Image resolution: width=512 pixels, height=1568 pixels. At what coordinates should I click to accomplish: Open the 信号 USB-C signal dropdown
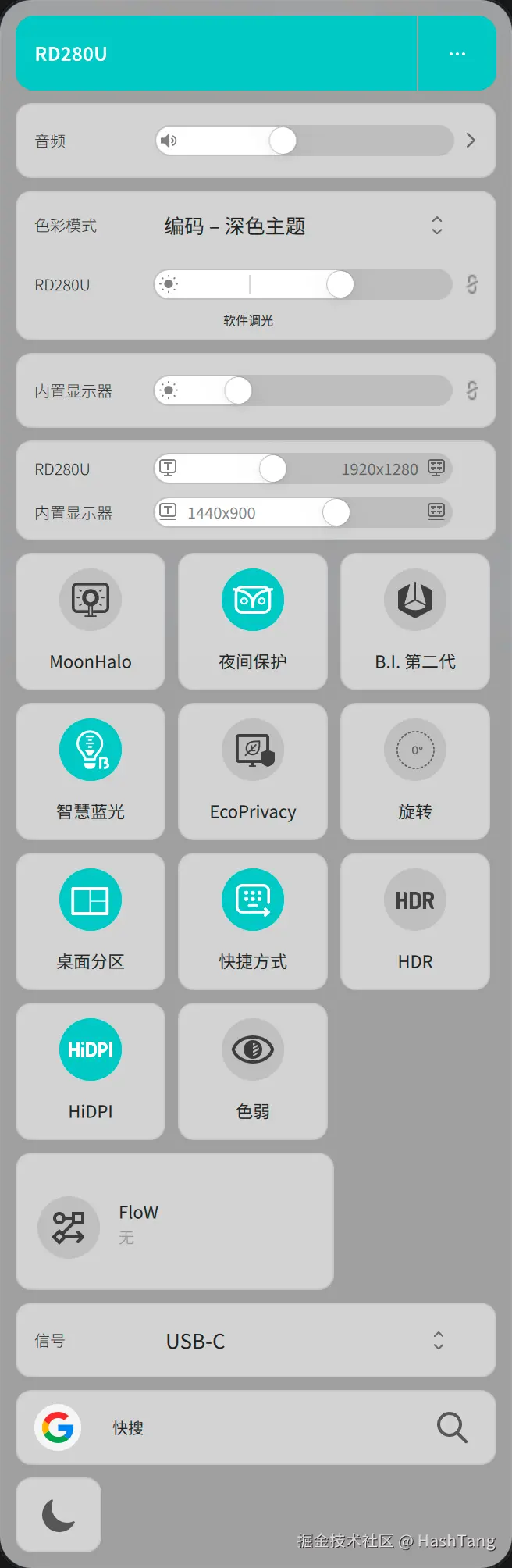[438, 1341]
